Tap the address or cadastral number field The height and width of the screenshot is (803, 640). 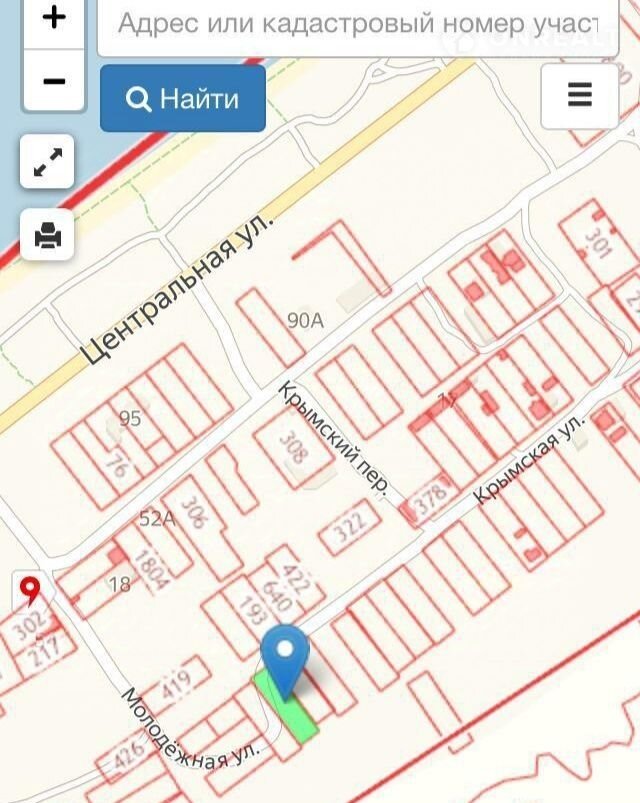click(359, 23)
